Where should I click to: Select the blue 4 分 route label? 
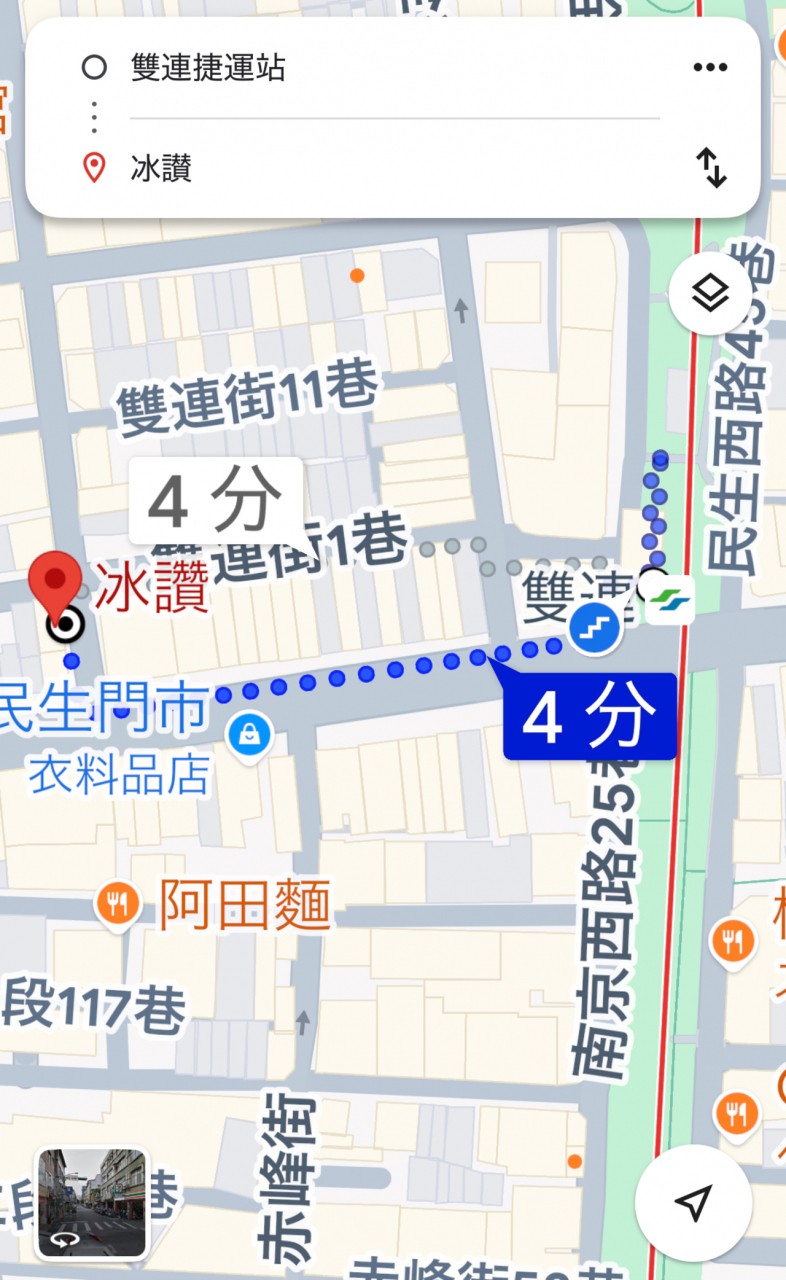589,717
